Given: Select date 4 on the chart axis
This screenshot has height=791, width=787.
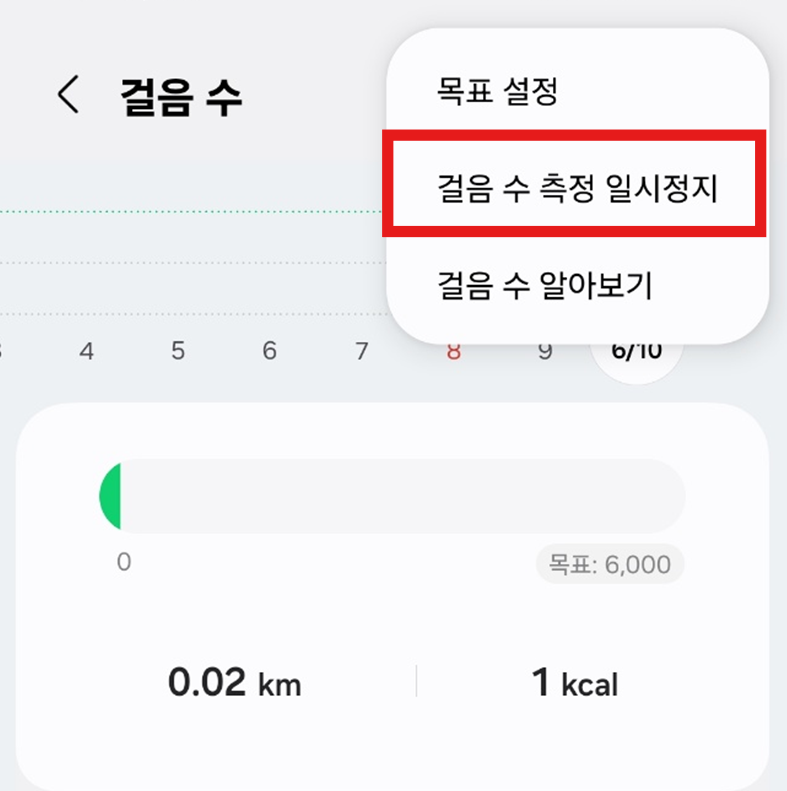Looking at the screenshot, I should pyautogui.click(x=86, y=351).
